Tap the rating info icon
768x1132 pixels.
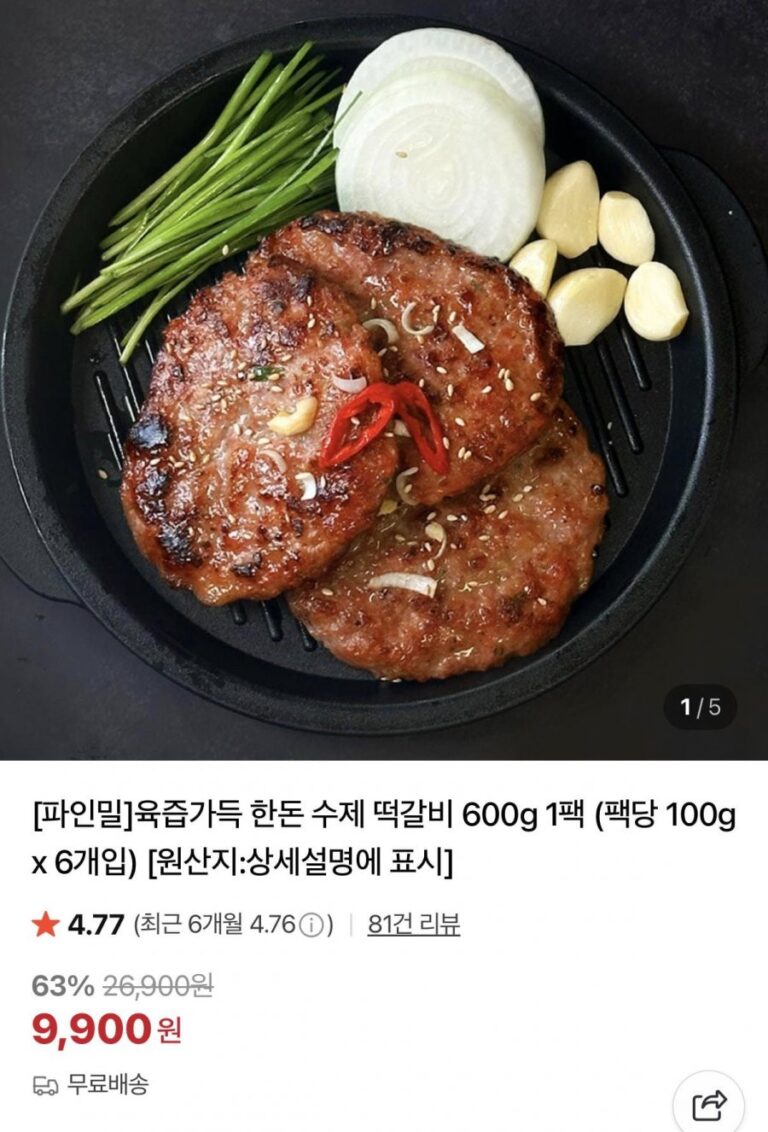point(313,925)
